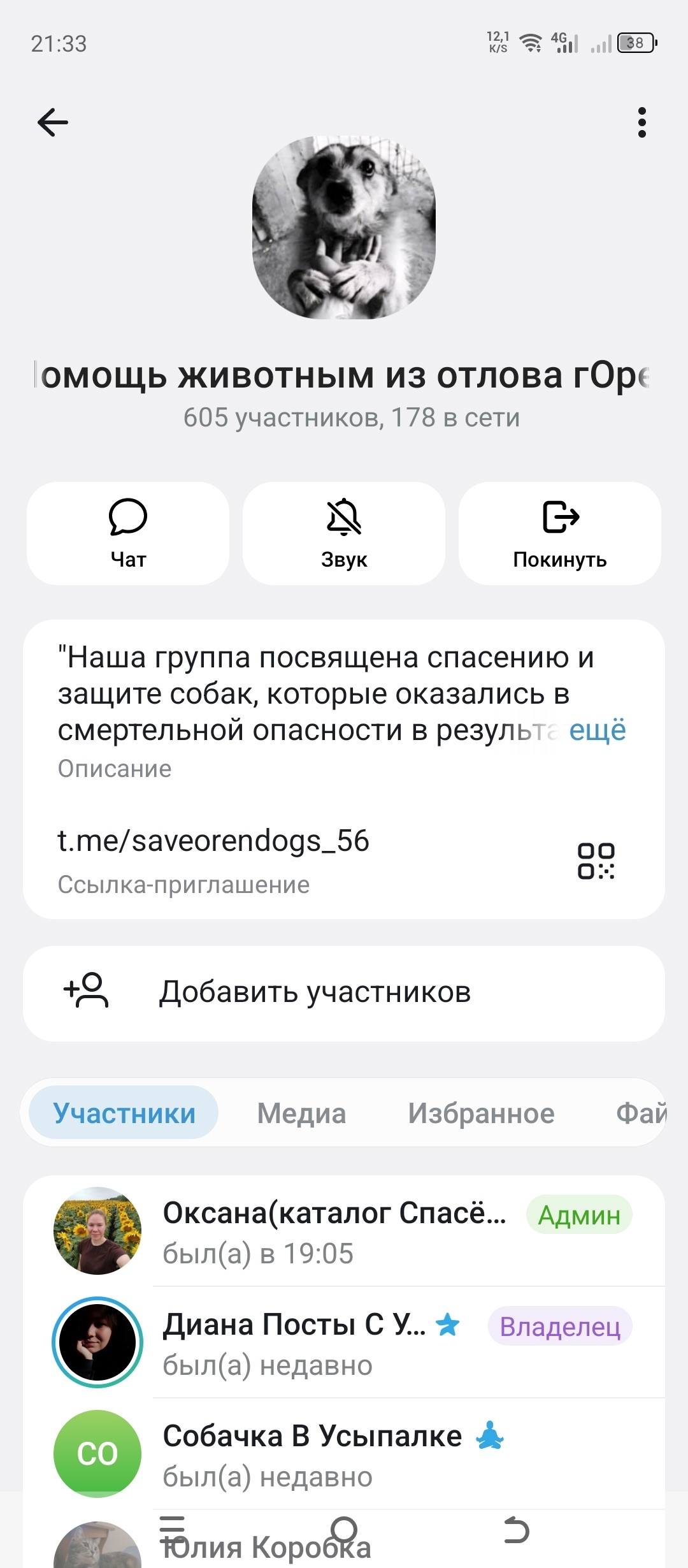
Task: Leave the group using Покинуть
Action: 560,534
